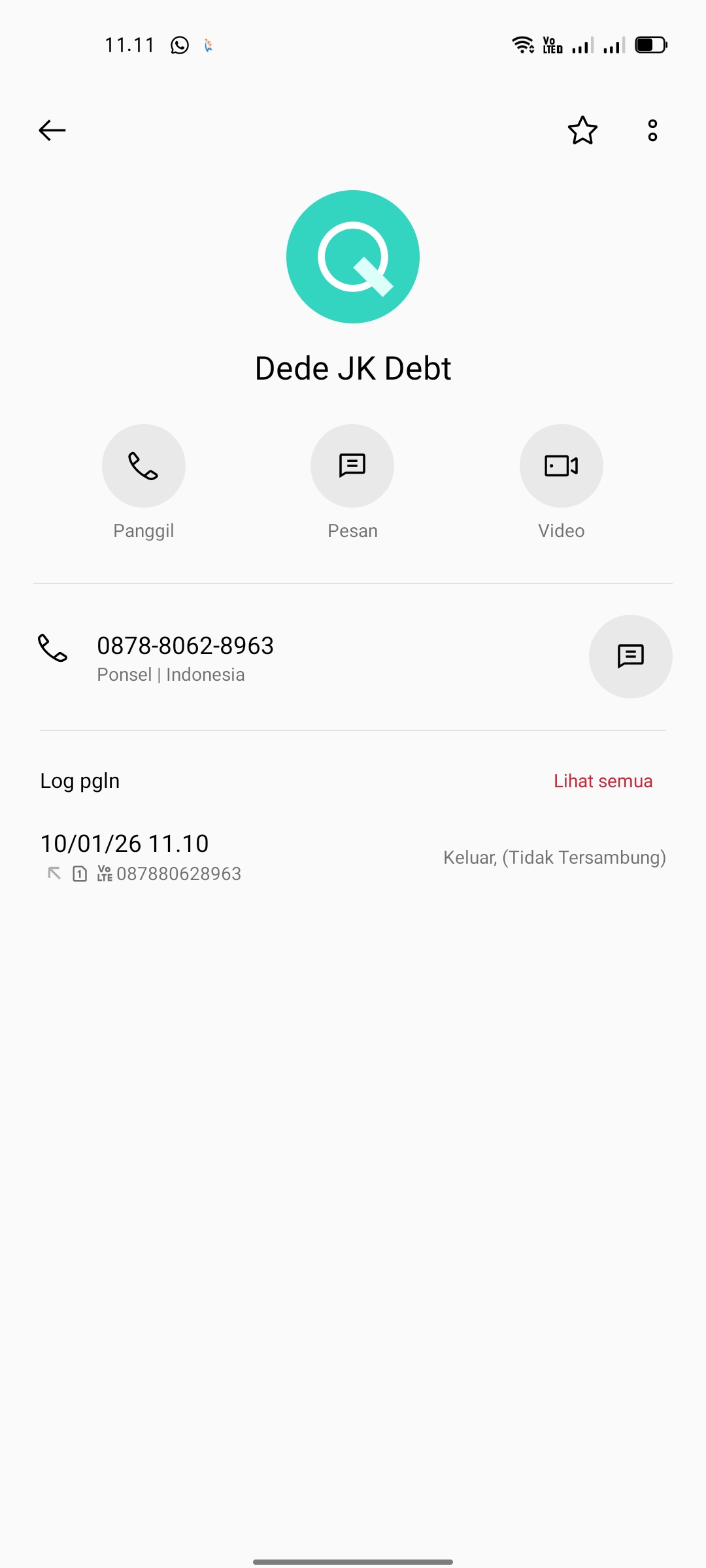This screenshot has height=1568, width=706.
Task: Select the number 0878-8062-8963
Action: pyautogui.click(x=186, y=645)
